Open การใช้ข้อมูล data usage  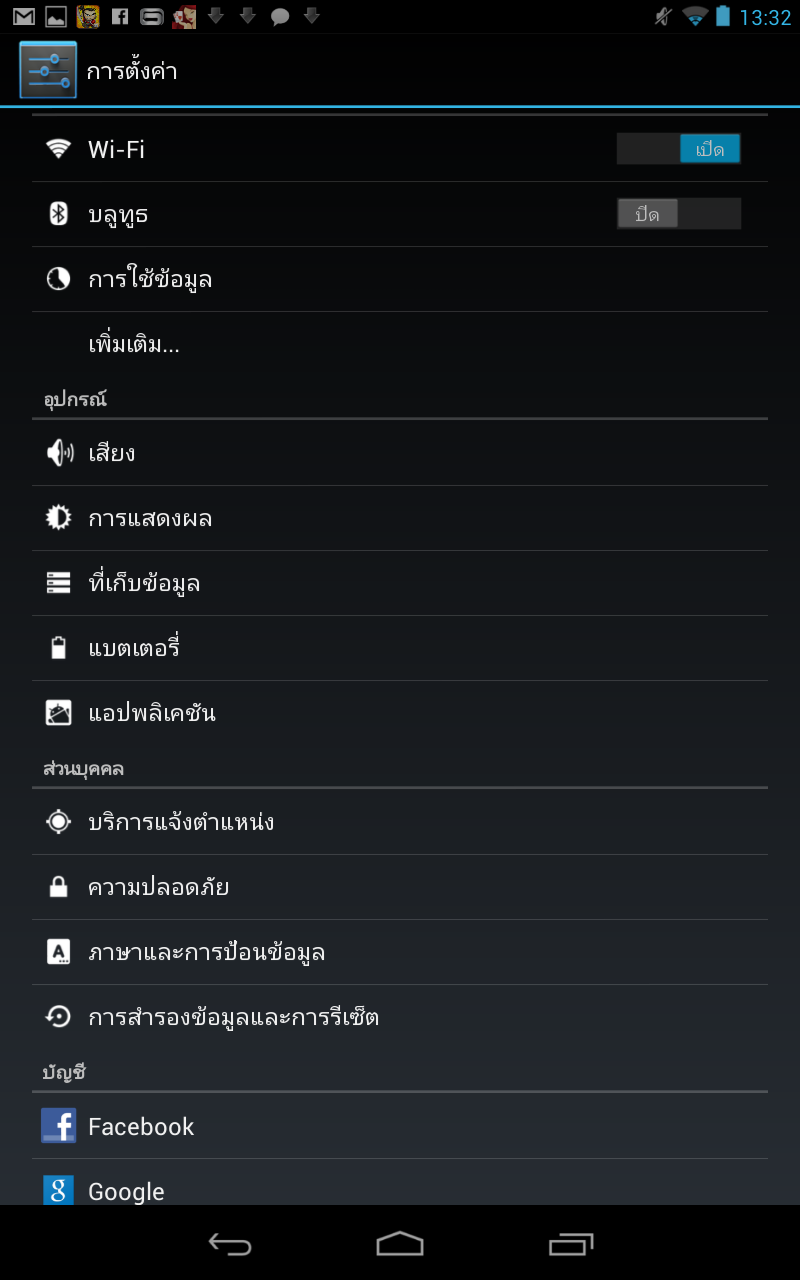[400, 279]
